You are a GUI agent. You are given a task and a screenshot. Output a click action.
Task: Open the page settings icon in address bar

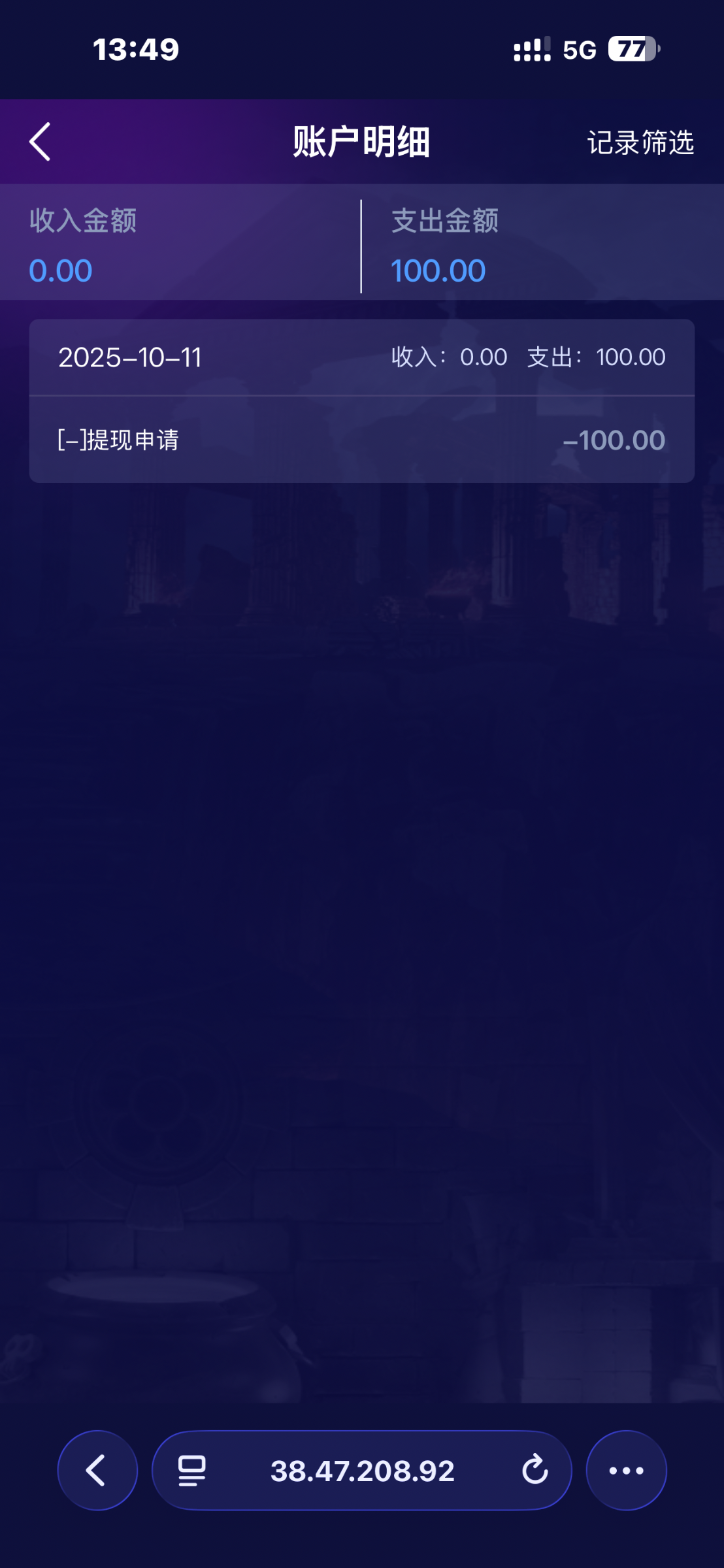(x=192, y=1471)
